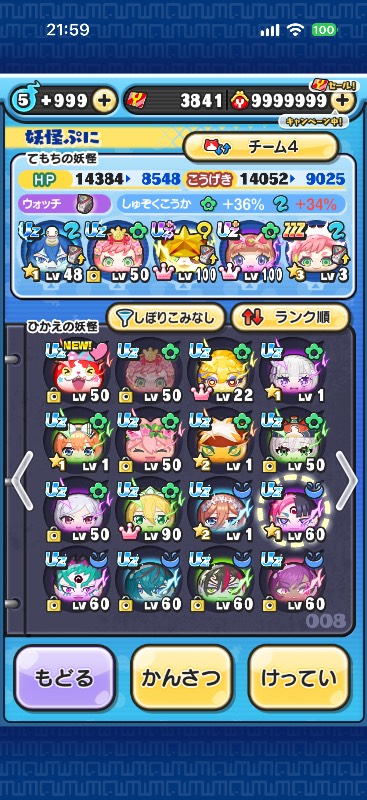This screenshot has height=800, width=367.
Task: Switch team via チーム4 button
Action: pos(260,147)
